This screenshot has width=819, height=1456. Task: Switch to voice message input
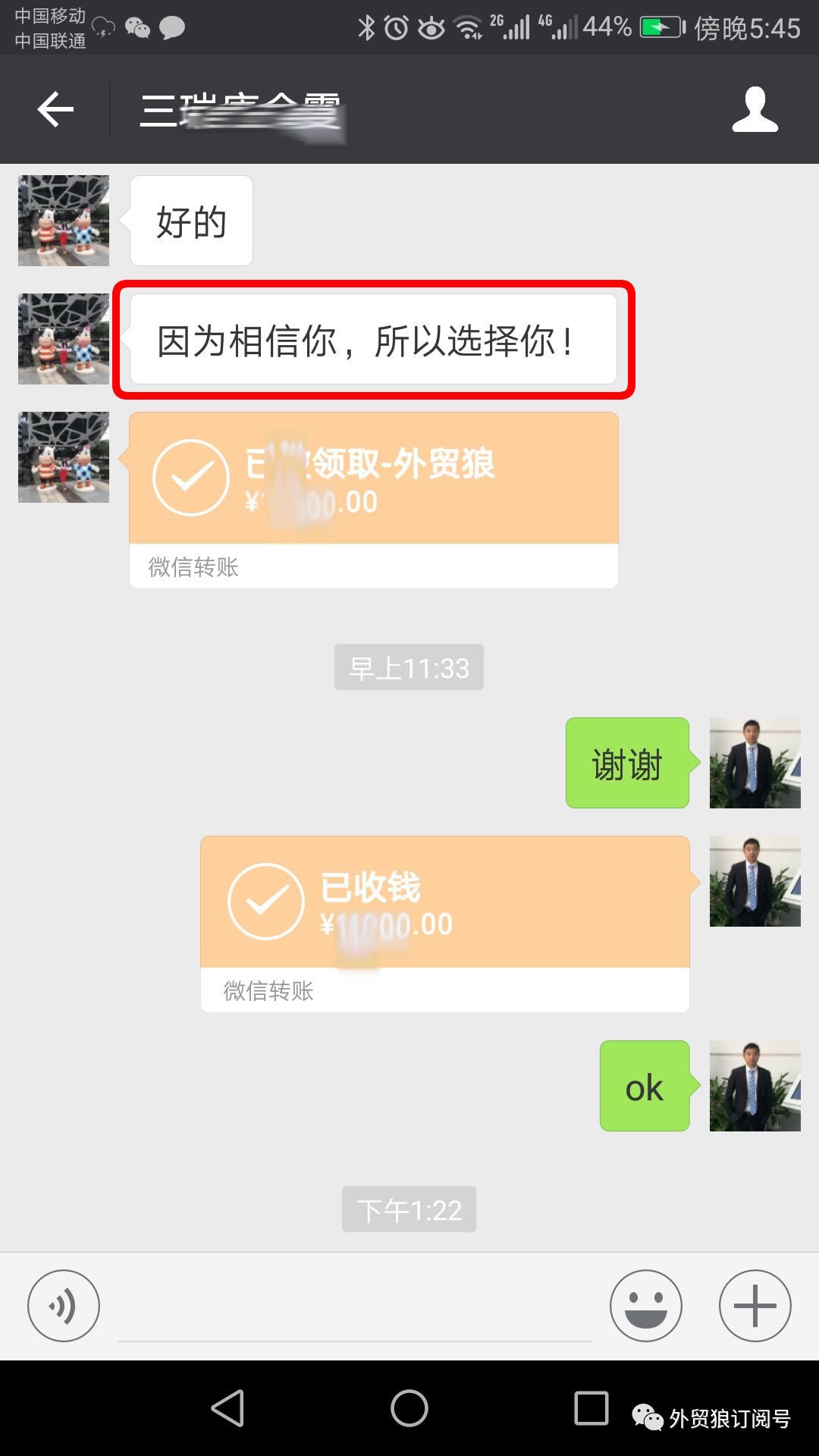[x=64, y=1306]
